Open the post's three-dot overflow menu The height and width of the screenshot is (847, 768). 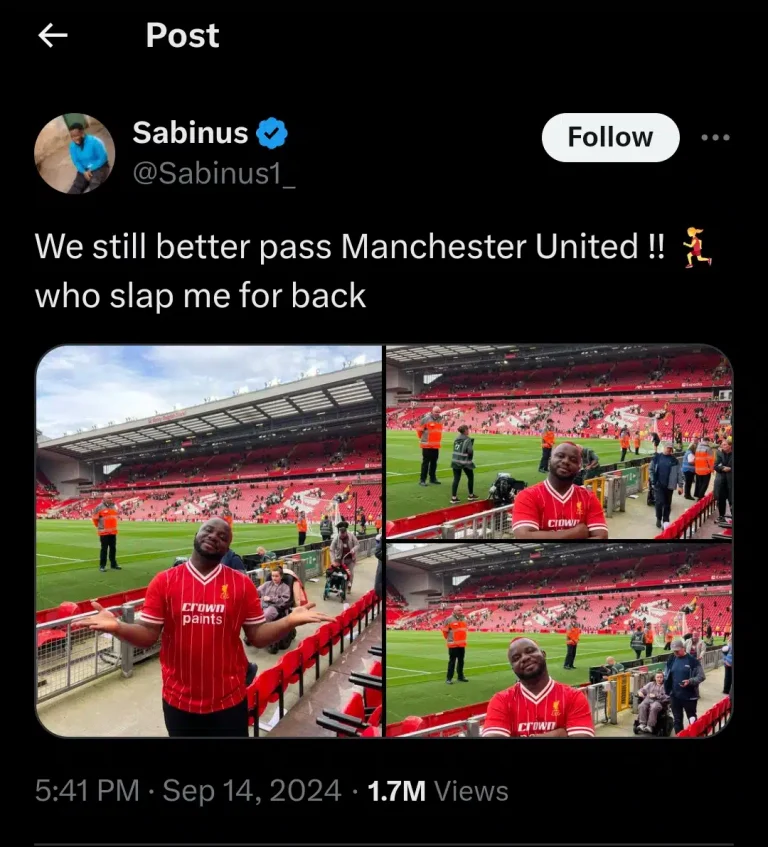point(715,138)
